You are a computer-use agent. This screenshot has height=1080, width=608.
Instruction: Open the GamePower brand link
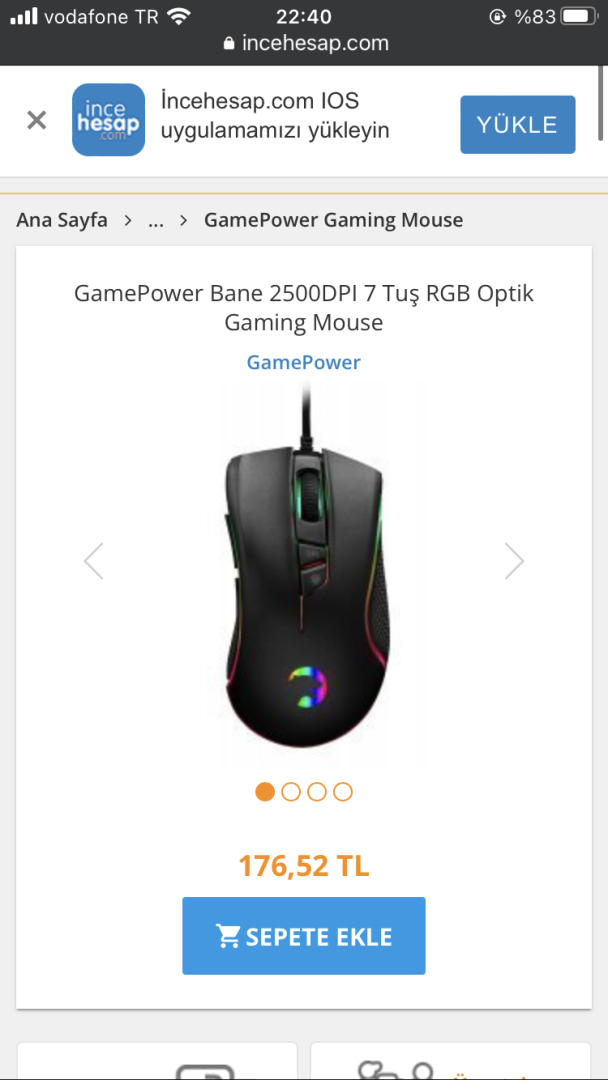pyautogui.click(x=303, y=362)
